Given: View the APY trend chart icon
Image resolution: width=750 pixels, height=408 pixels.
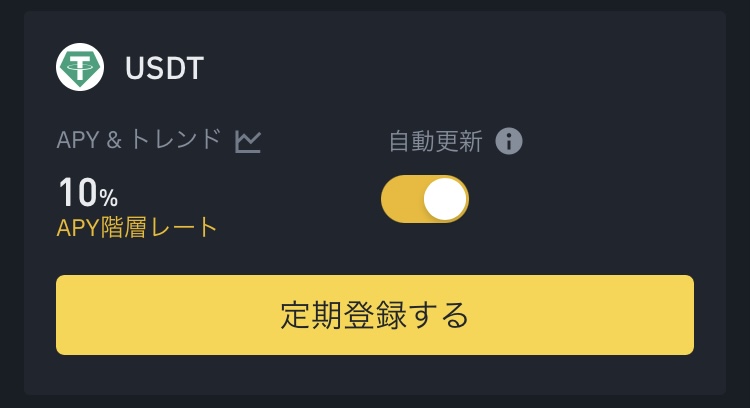Looking at the screenshot, I should click(x=248, y=141).
